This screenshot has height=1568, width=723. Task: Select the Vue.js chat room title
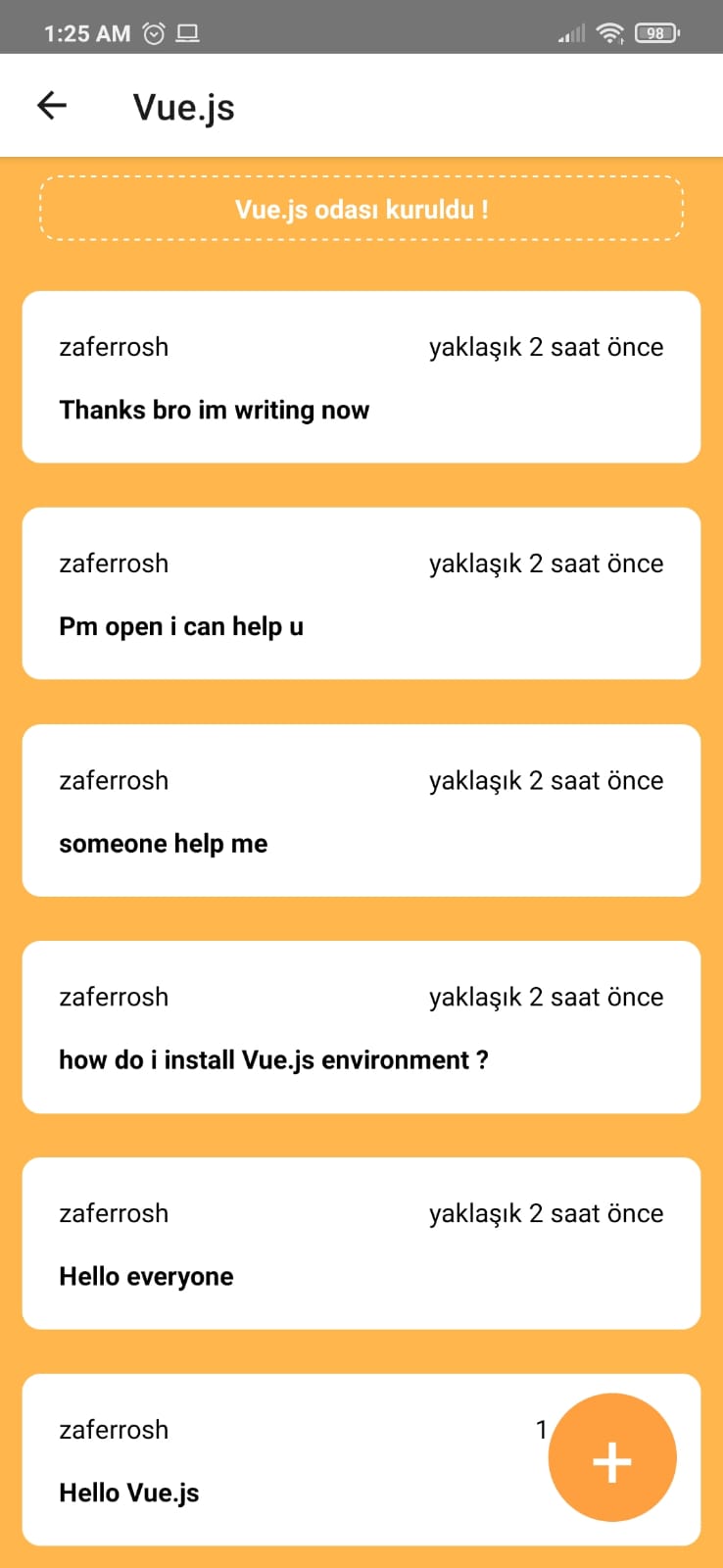coord(183,108)
